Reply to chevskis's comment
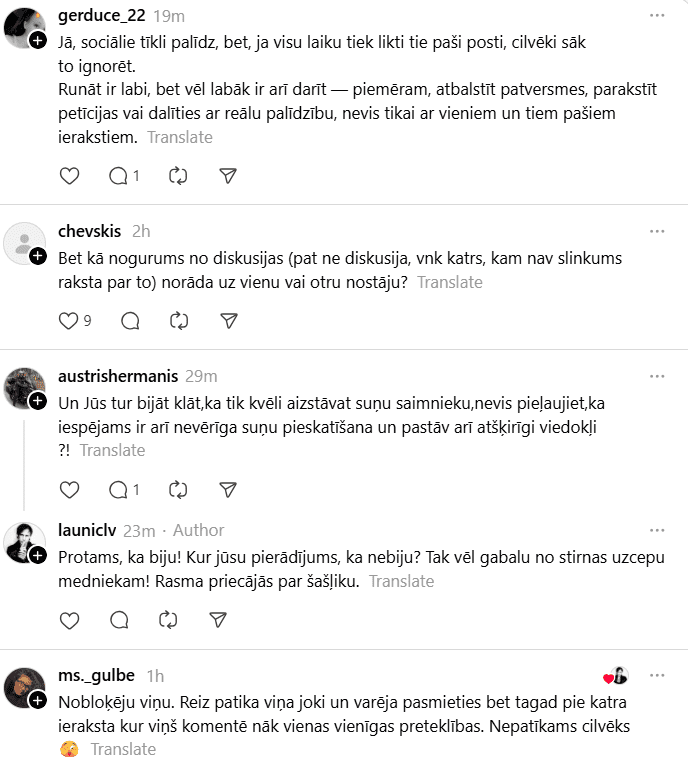This screenshot has width=688, height=765. (x=130, y=321)
